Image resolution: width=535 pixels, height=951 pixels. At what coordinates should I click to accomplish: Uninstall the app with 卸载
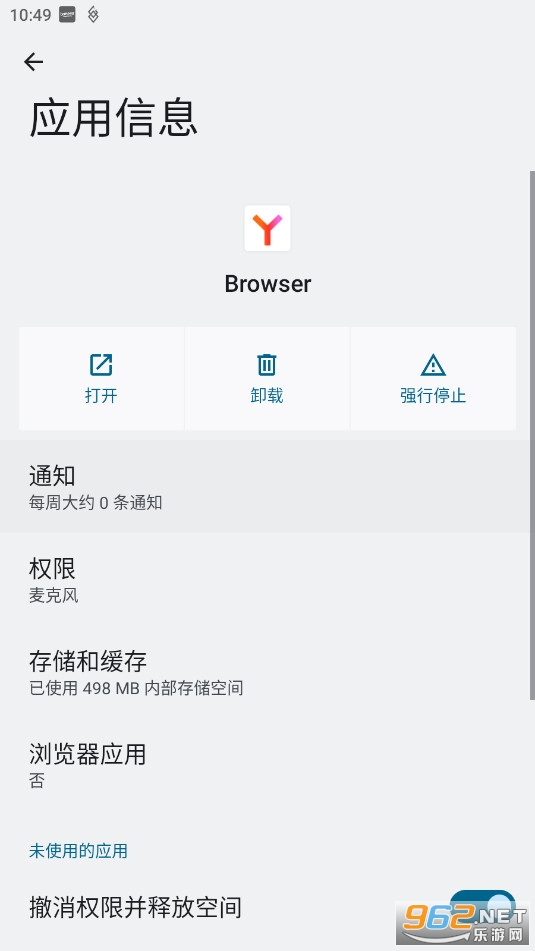click(267, 379)
